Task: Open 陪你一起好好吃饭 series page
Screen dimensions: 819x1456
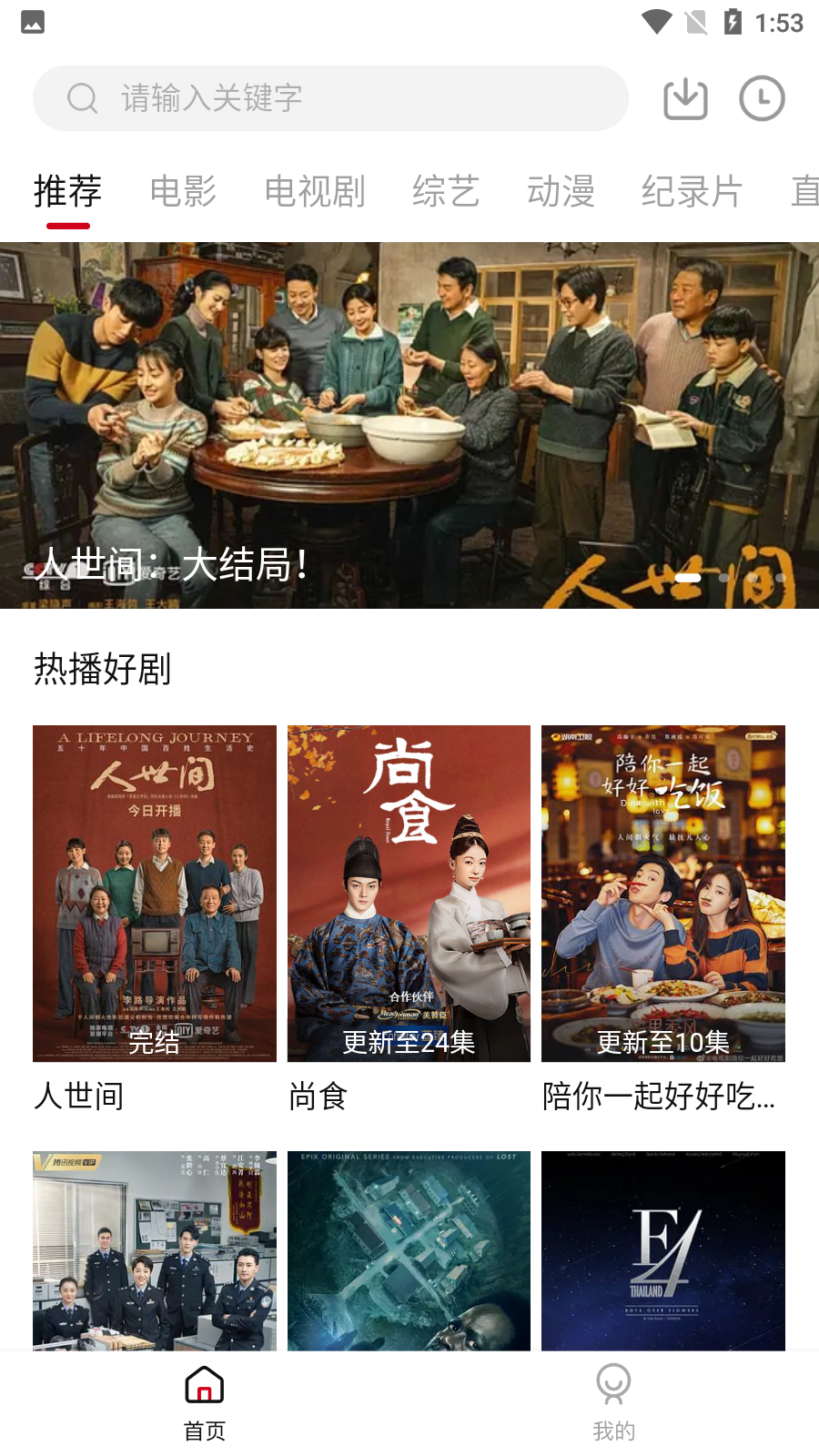Action: point(662,892)
